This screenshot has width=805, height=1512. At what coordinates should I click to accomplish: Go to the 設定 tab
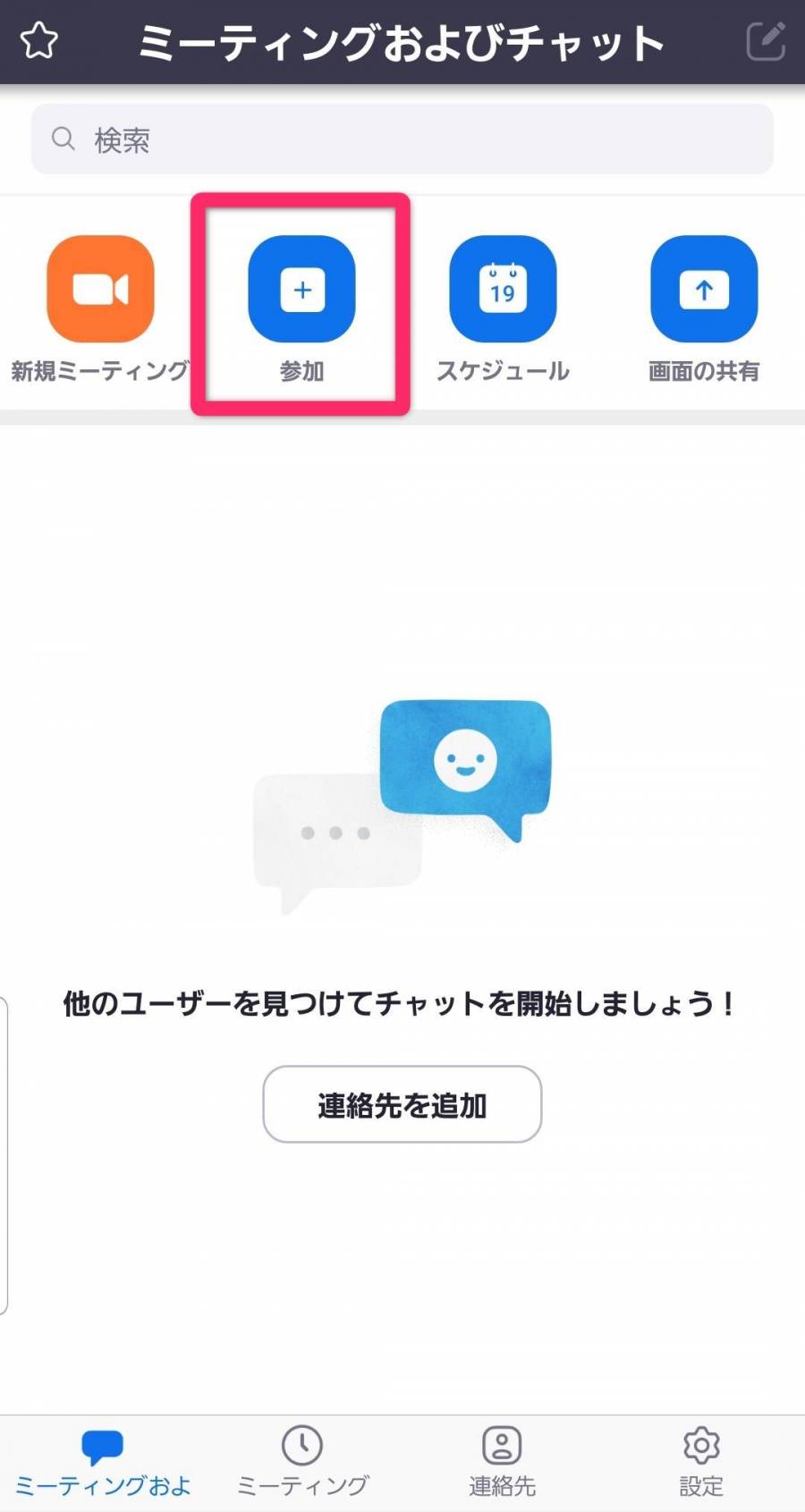(701, 1462)
